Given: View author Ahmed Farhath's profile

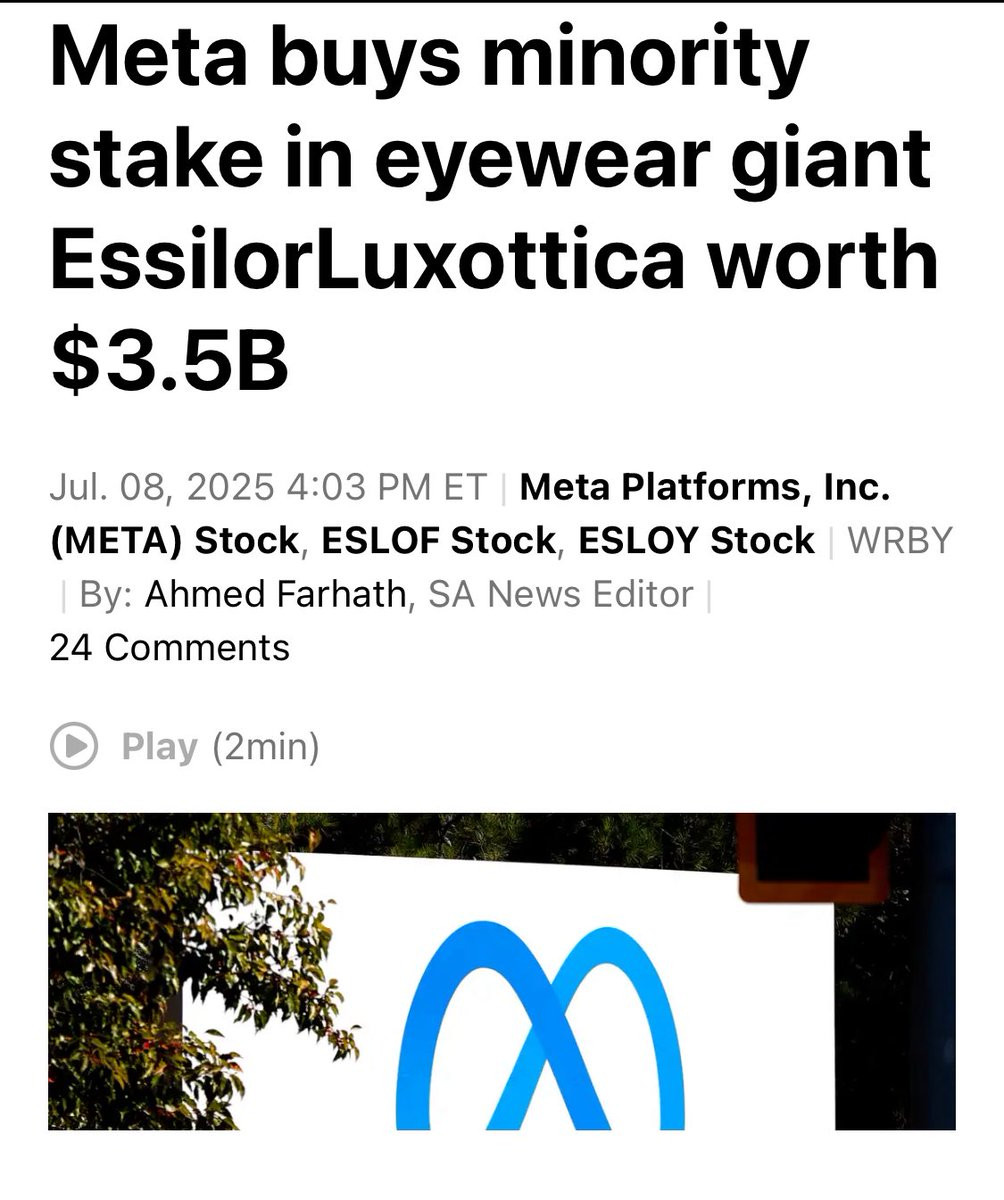Looking at the screenshot, I should (x=275, y=594).
